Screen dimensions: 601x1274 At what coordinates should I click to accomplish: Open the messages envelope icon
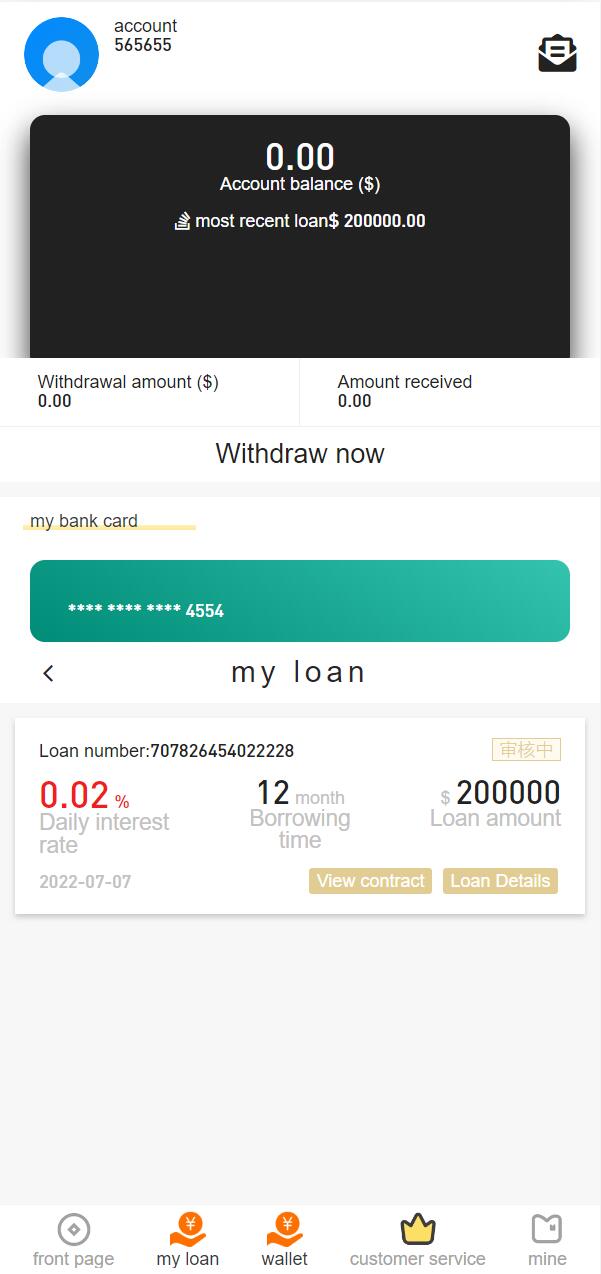(557, 54)
